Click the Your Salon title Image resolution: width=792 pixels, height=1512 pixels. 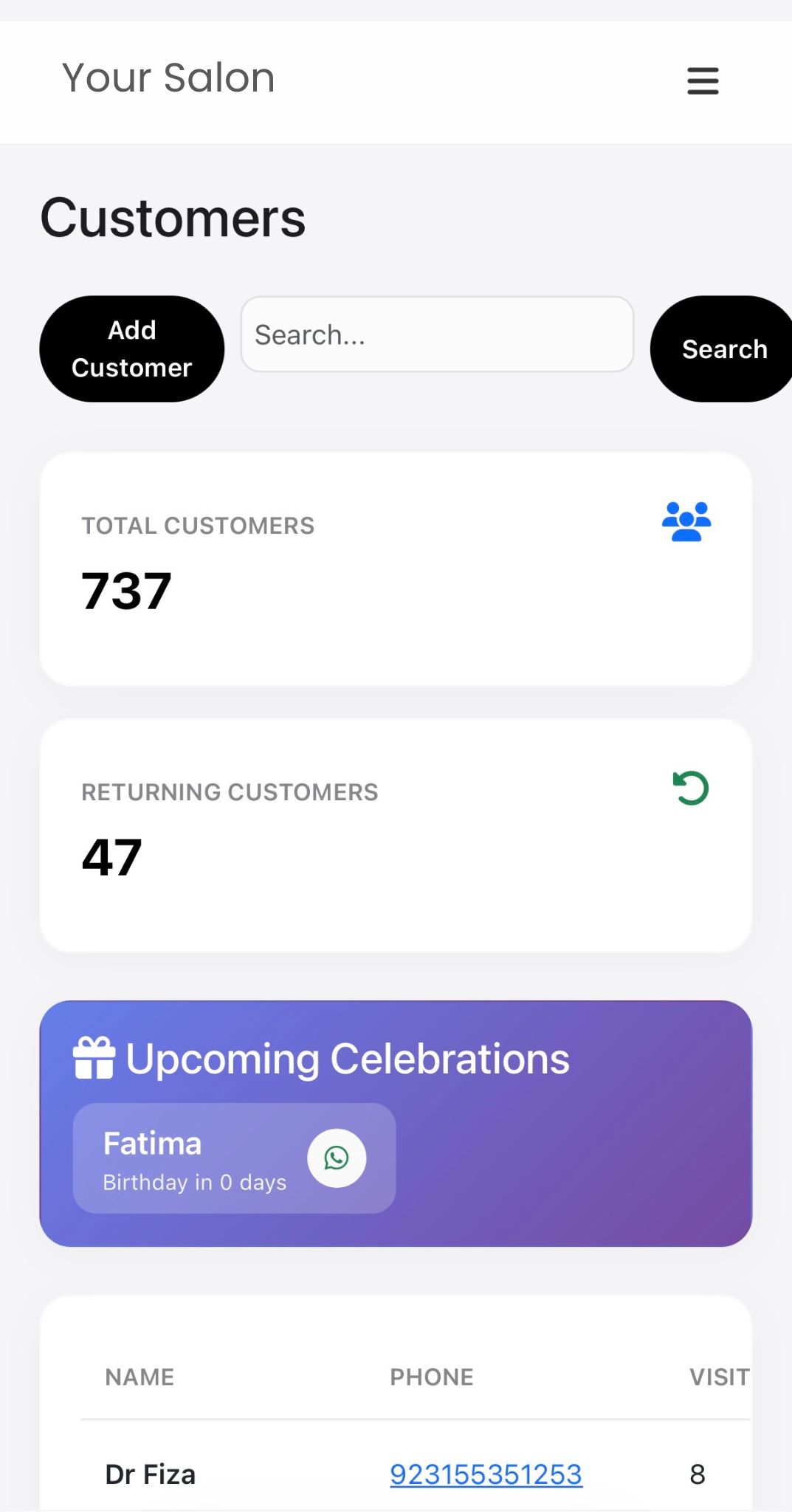coord(168,77)
